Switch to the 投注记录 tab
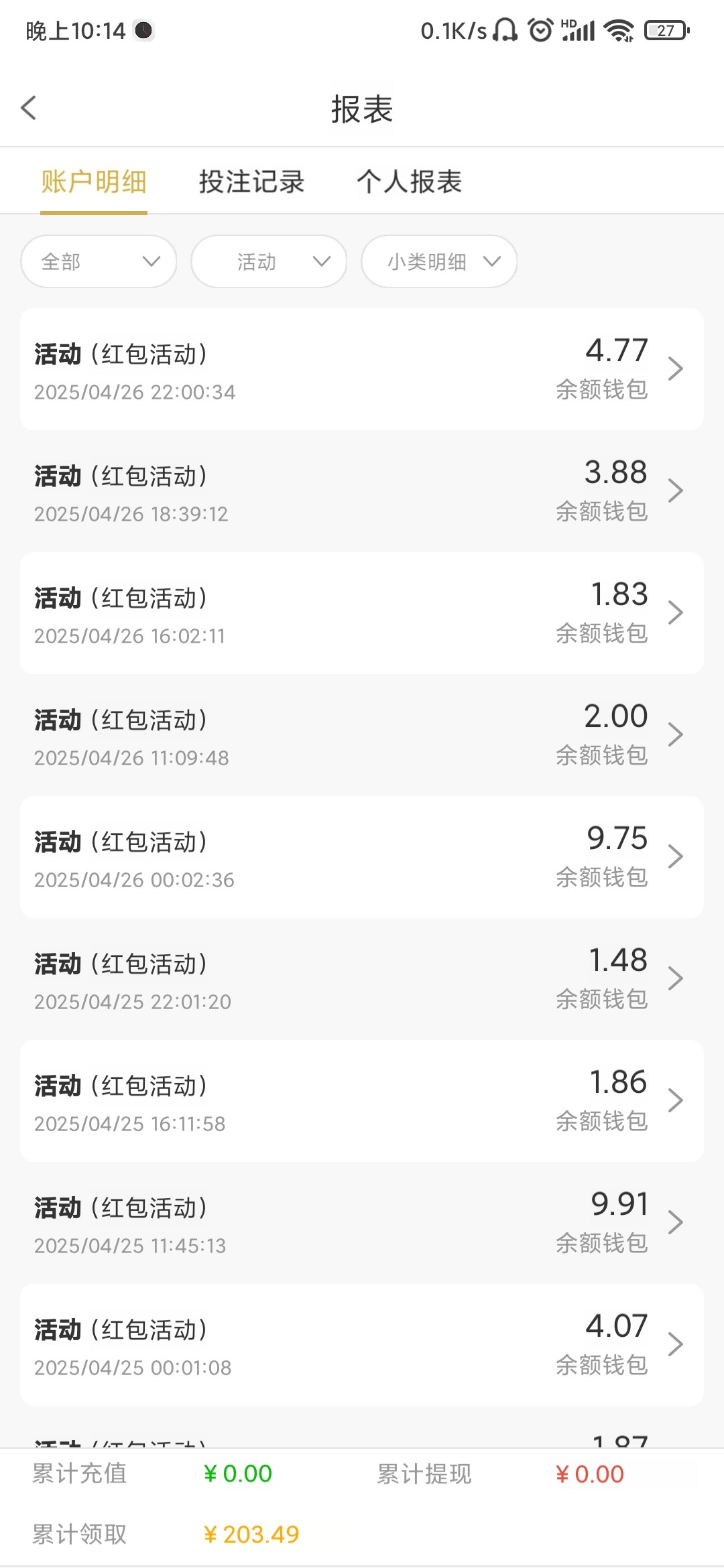Screen dimensions: 724x1568 pos(251,182)
